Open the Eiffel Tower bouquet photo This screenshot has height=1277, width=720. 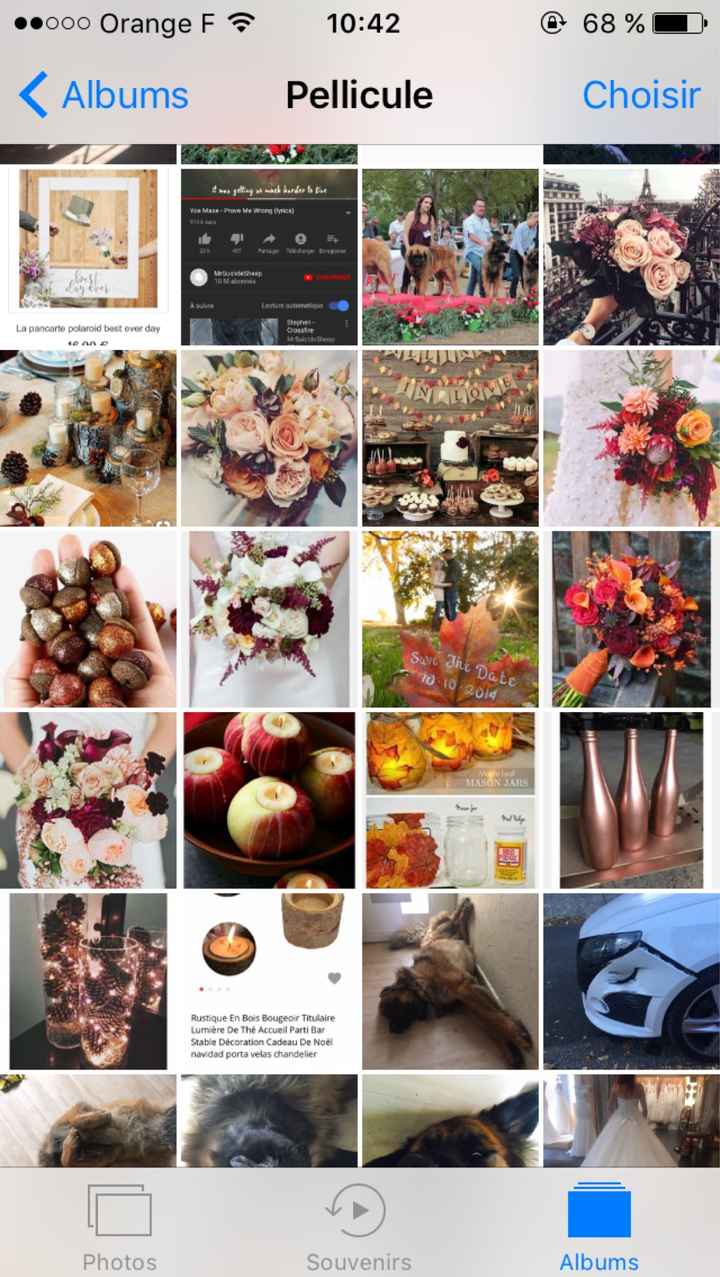[x=631, y=256]
